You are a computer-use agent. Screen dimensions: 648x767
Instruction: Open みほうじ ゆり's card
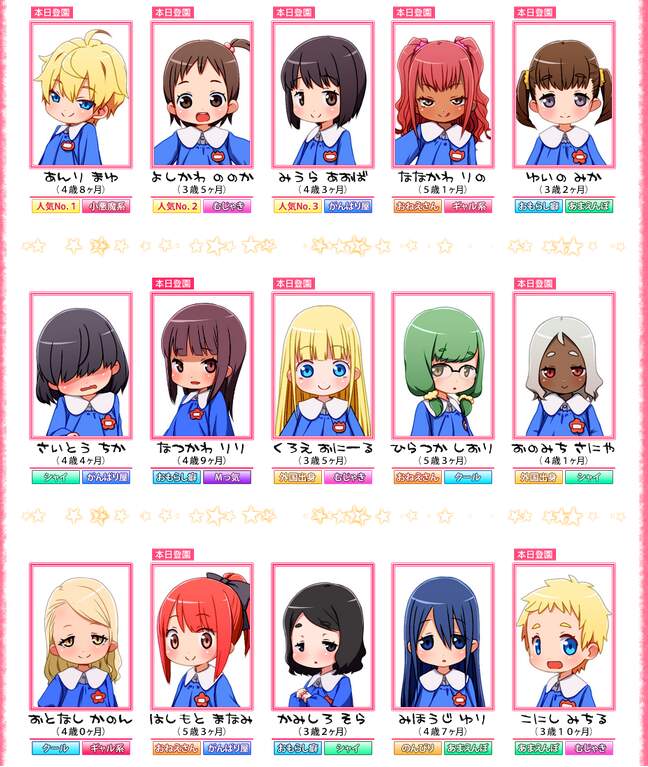443,636
